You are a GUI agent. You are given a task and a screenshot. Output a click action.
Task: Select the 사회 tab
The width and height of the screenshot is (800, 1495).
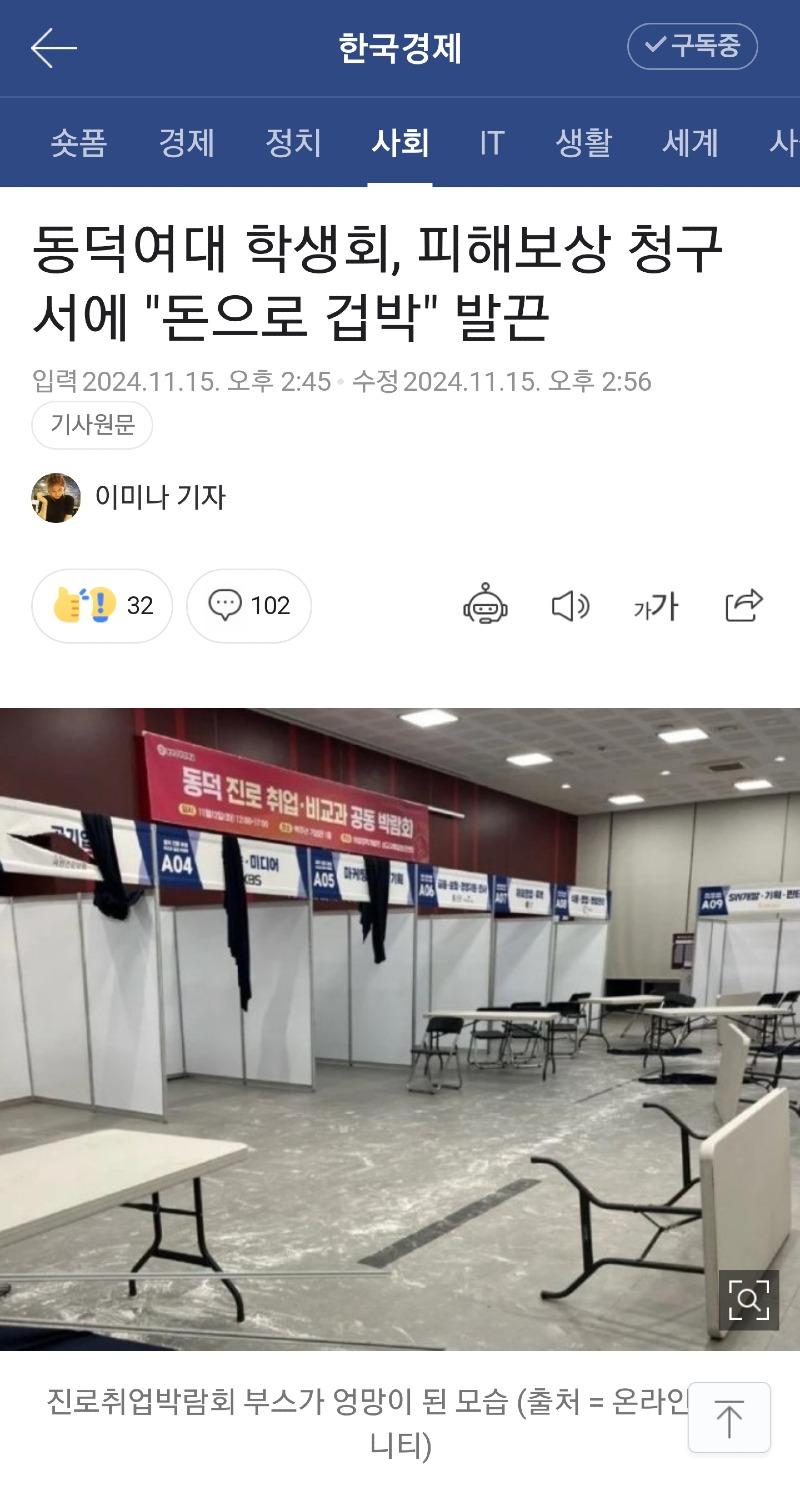point(400,142)
